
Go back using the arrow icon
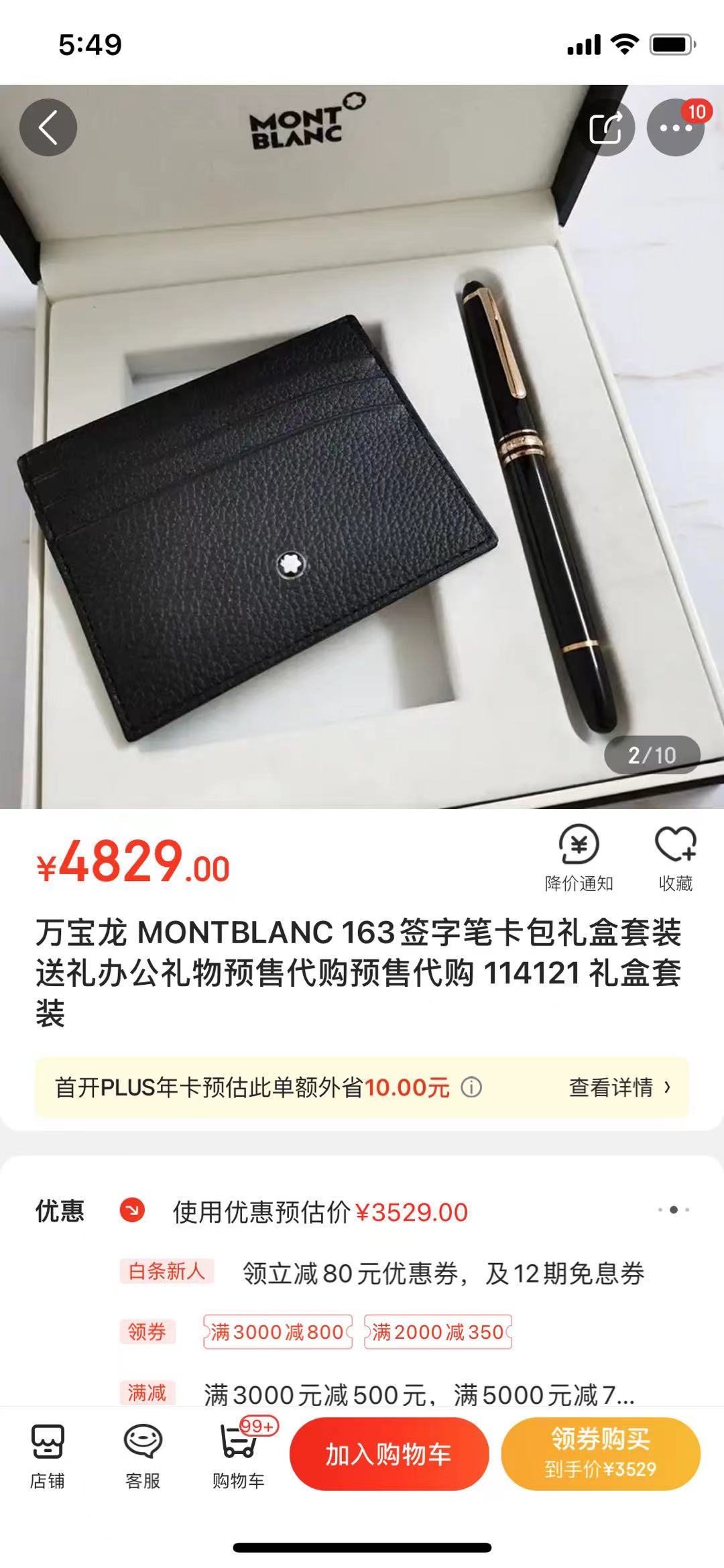point(48,127)
